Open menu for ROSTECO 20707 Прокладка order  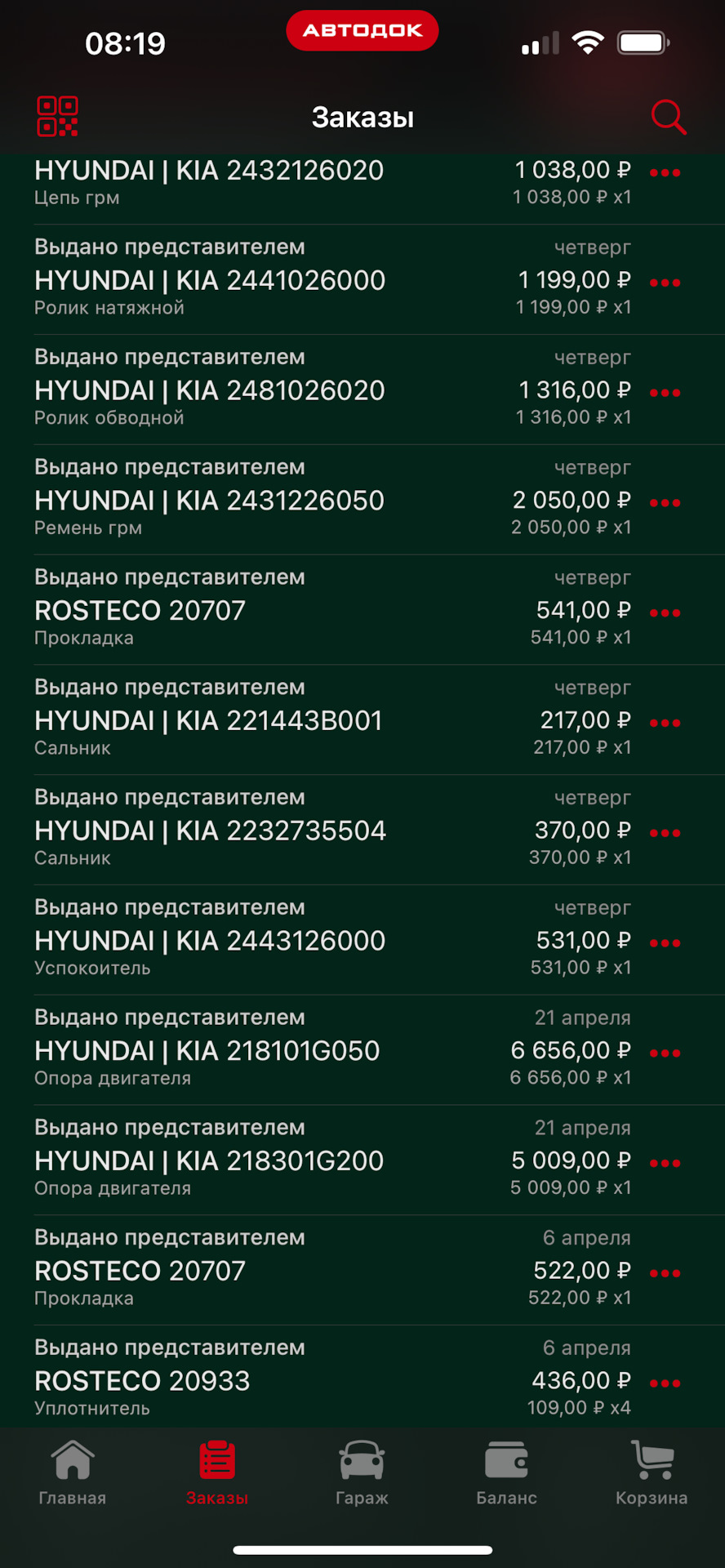click(x=665, y=612)
